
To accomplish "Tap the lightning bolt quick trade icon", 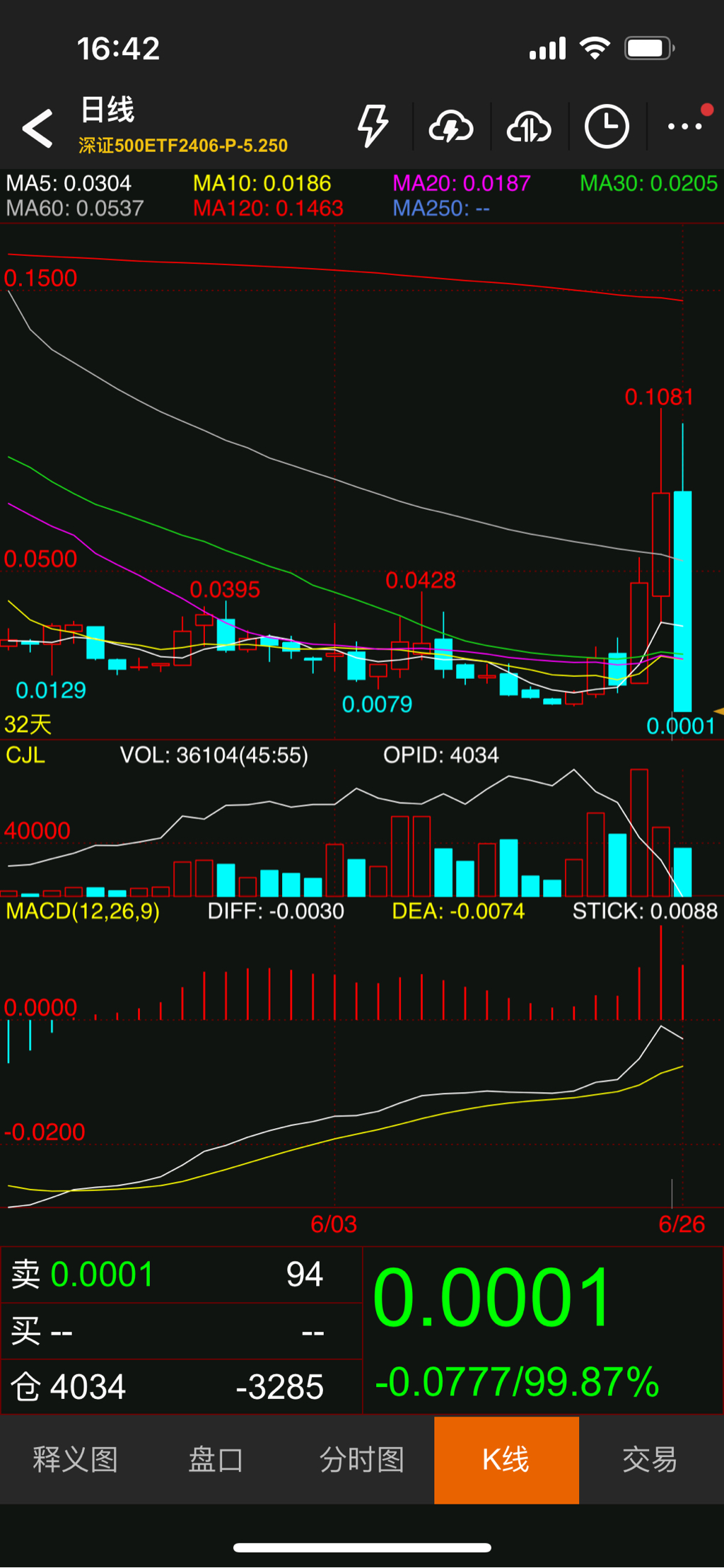I will tap(373, 126).
